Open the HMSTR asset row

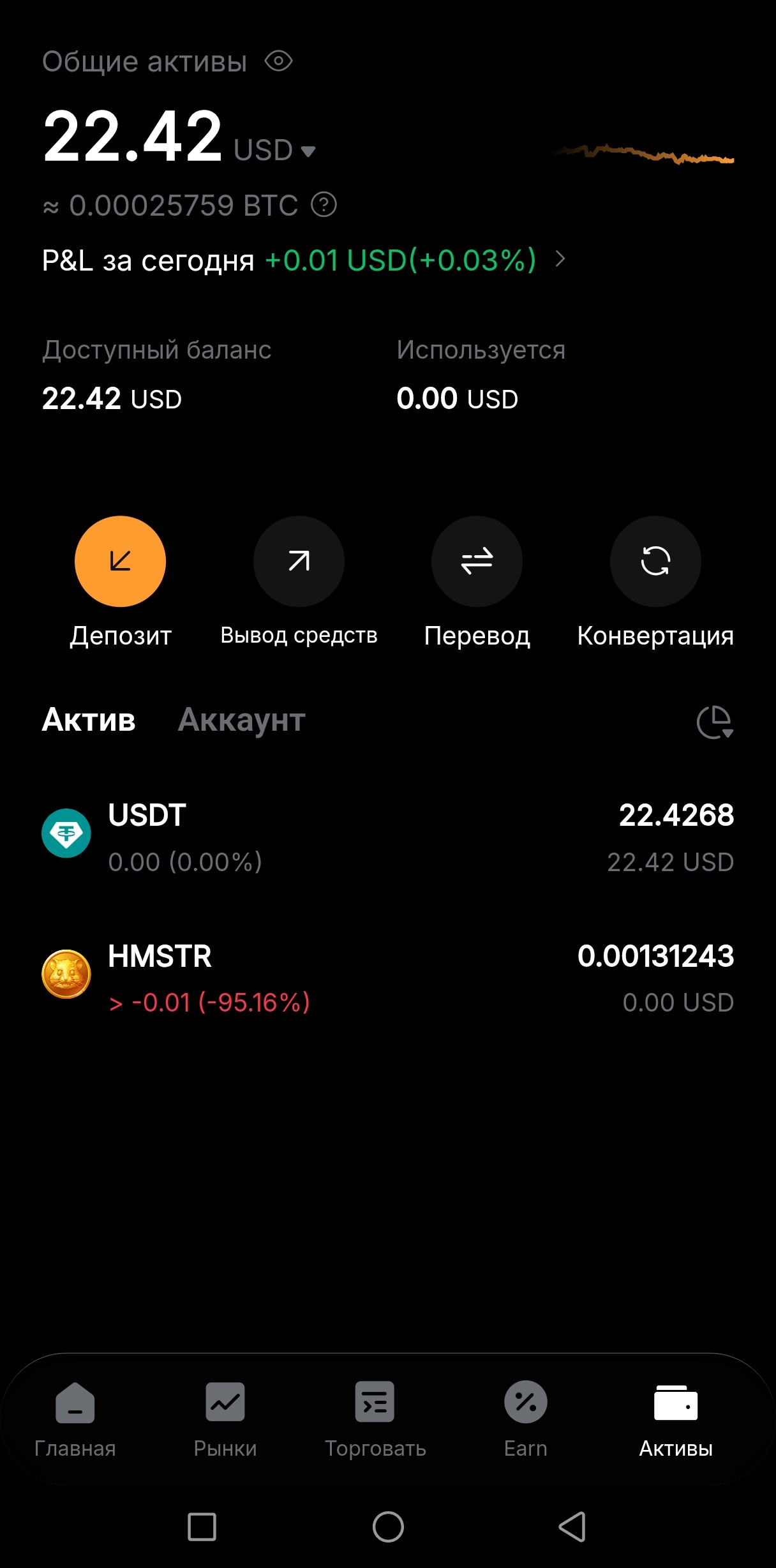[x=388, y=978]
